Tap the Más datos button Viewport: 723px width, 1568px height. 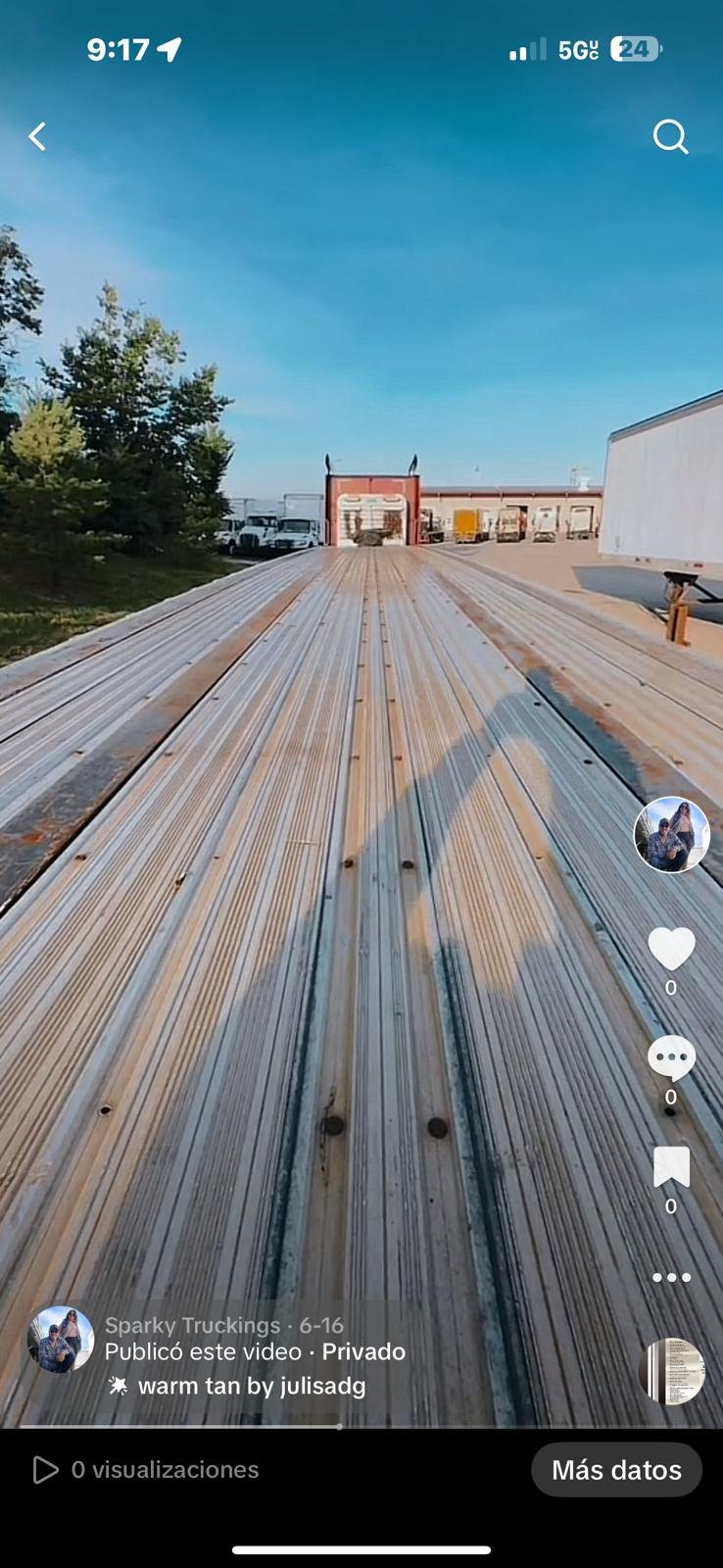616,1469
